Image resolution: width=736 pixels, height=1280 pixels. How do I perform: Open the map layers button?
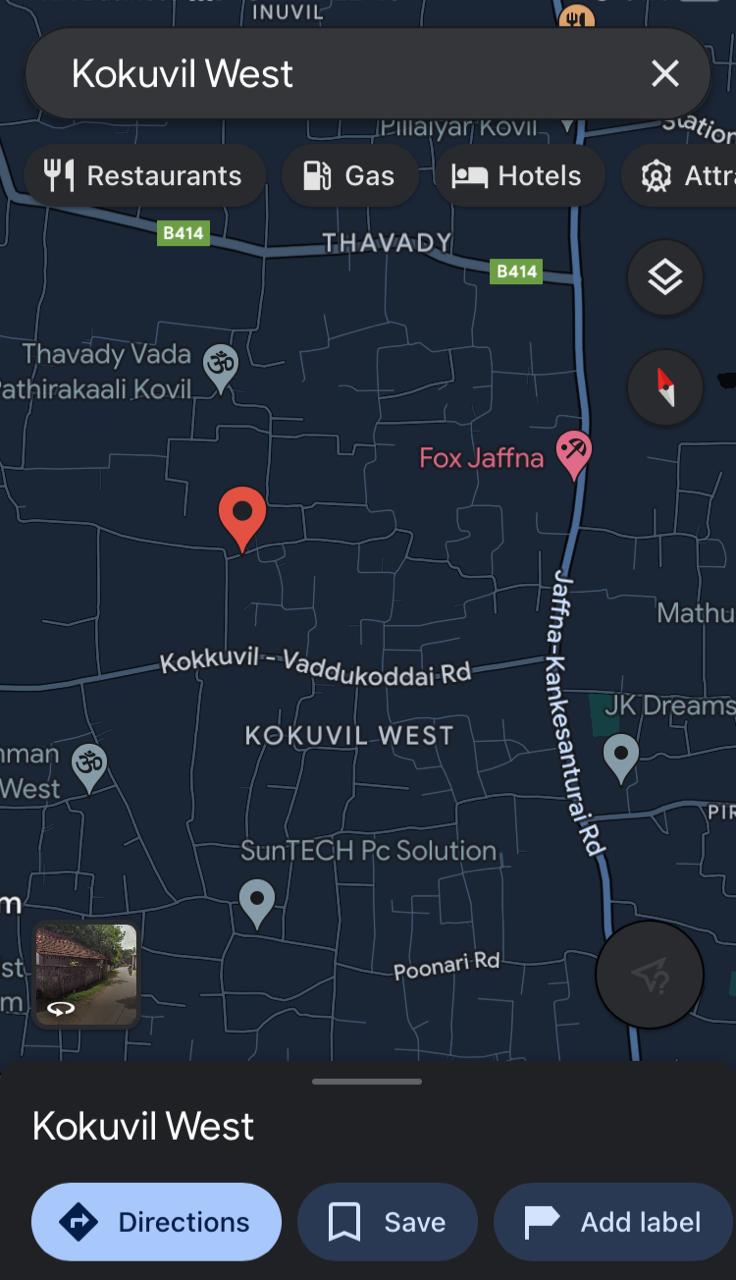coord(665,278)
